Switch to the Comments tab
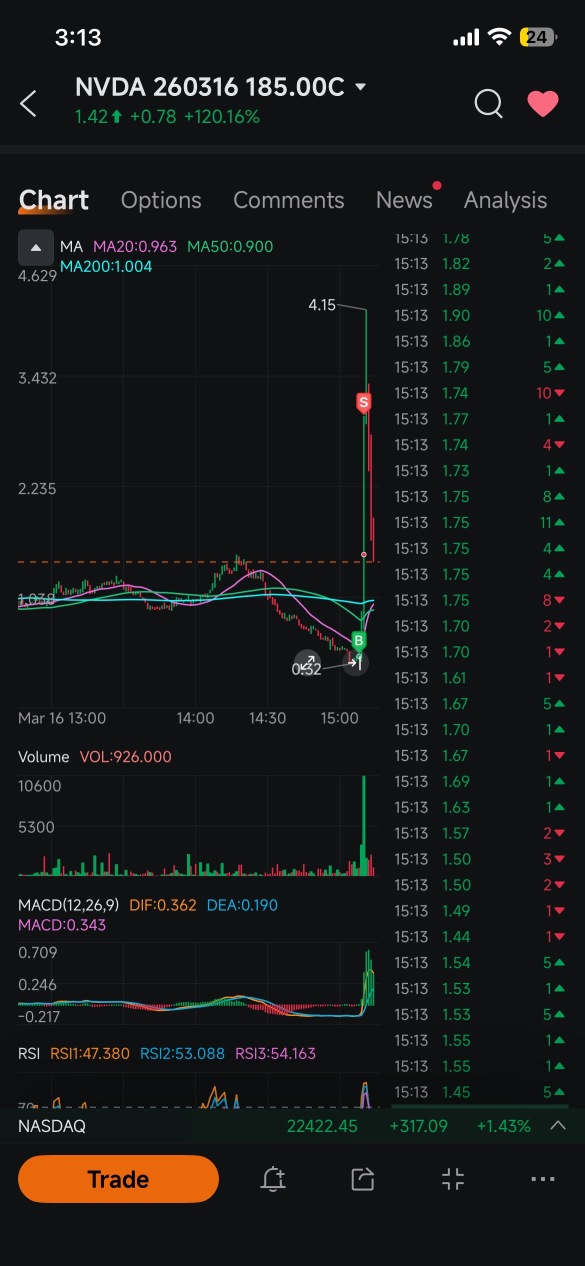 289,200
